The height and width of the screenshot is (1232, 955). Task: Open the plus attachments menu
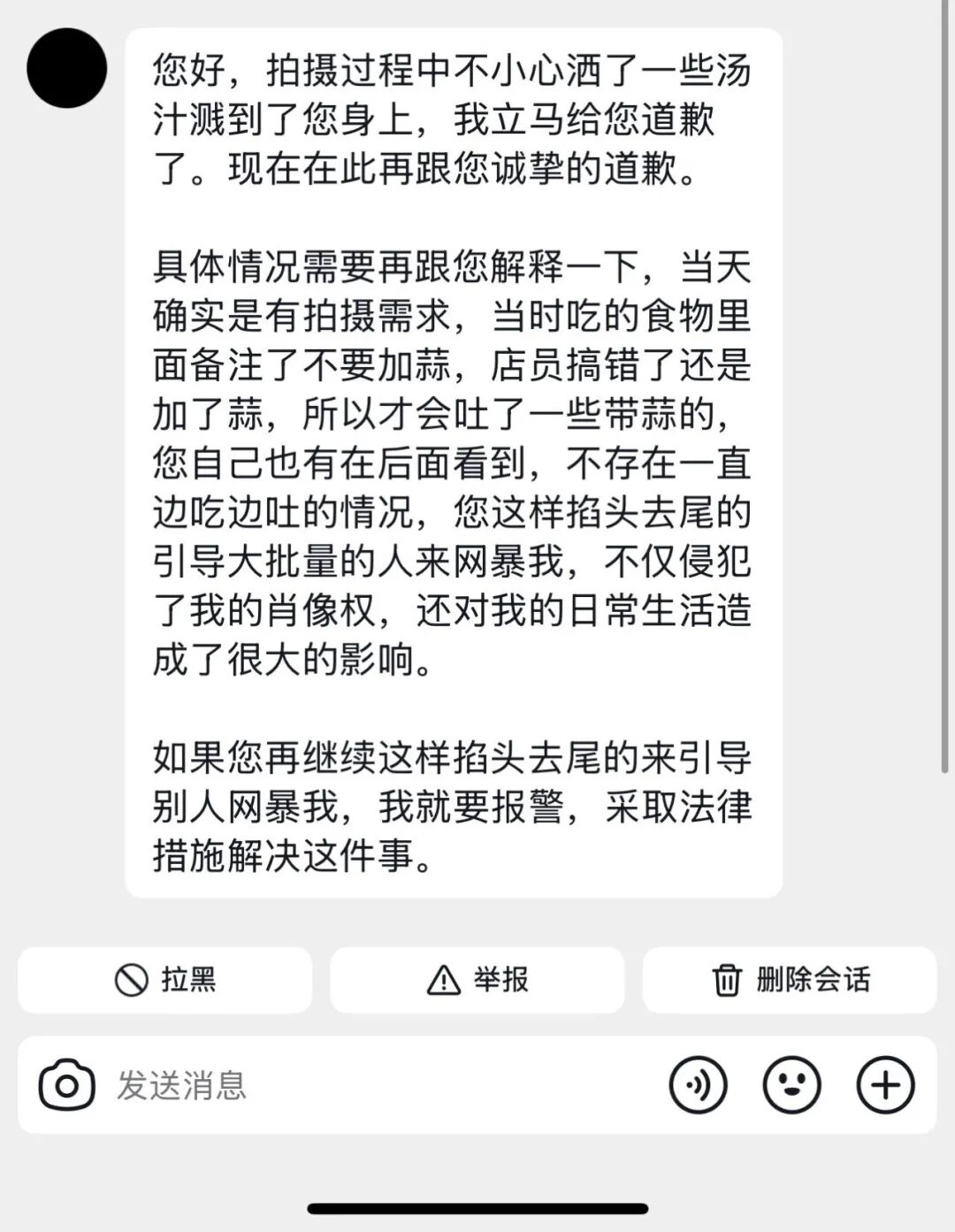point(885,1085)
